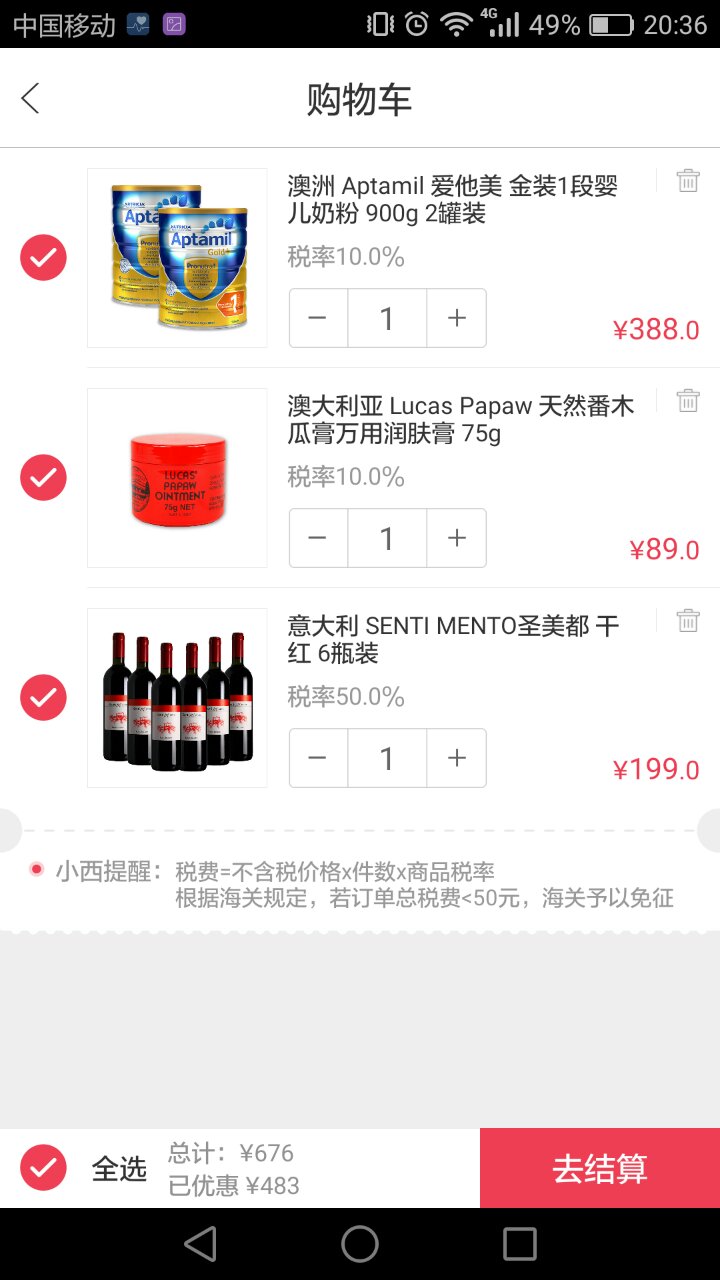Viewport: 720px width, 1280px height.
Task: Tap the wine quantity input field
Action: (386, 758)
